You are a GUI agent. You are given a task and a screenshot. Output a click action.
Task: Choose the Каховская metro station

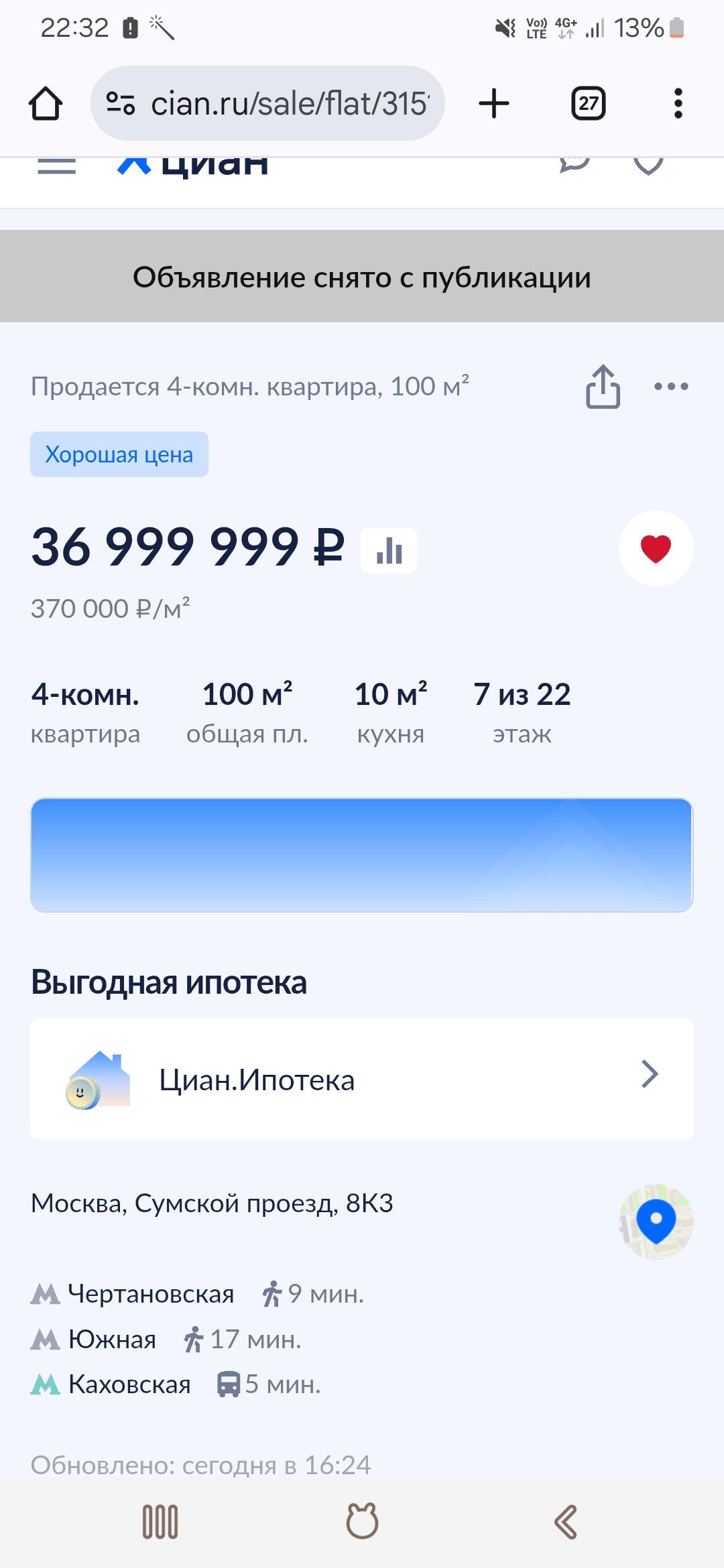click(129, 1384)
